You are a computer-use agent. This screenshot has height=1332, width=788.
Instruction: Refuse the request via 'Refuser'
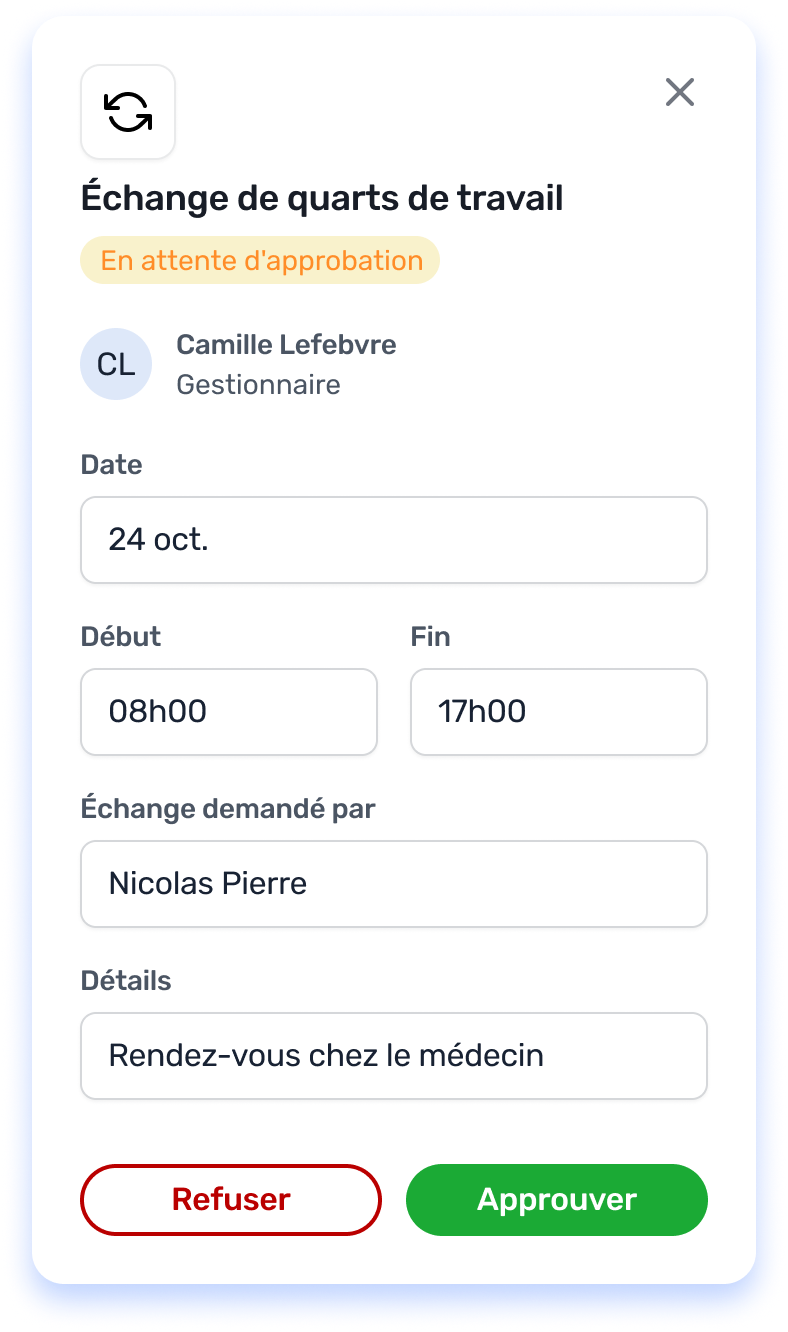[x=230, y=1200]
